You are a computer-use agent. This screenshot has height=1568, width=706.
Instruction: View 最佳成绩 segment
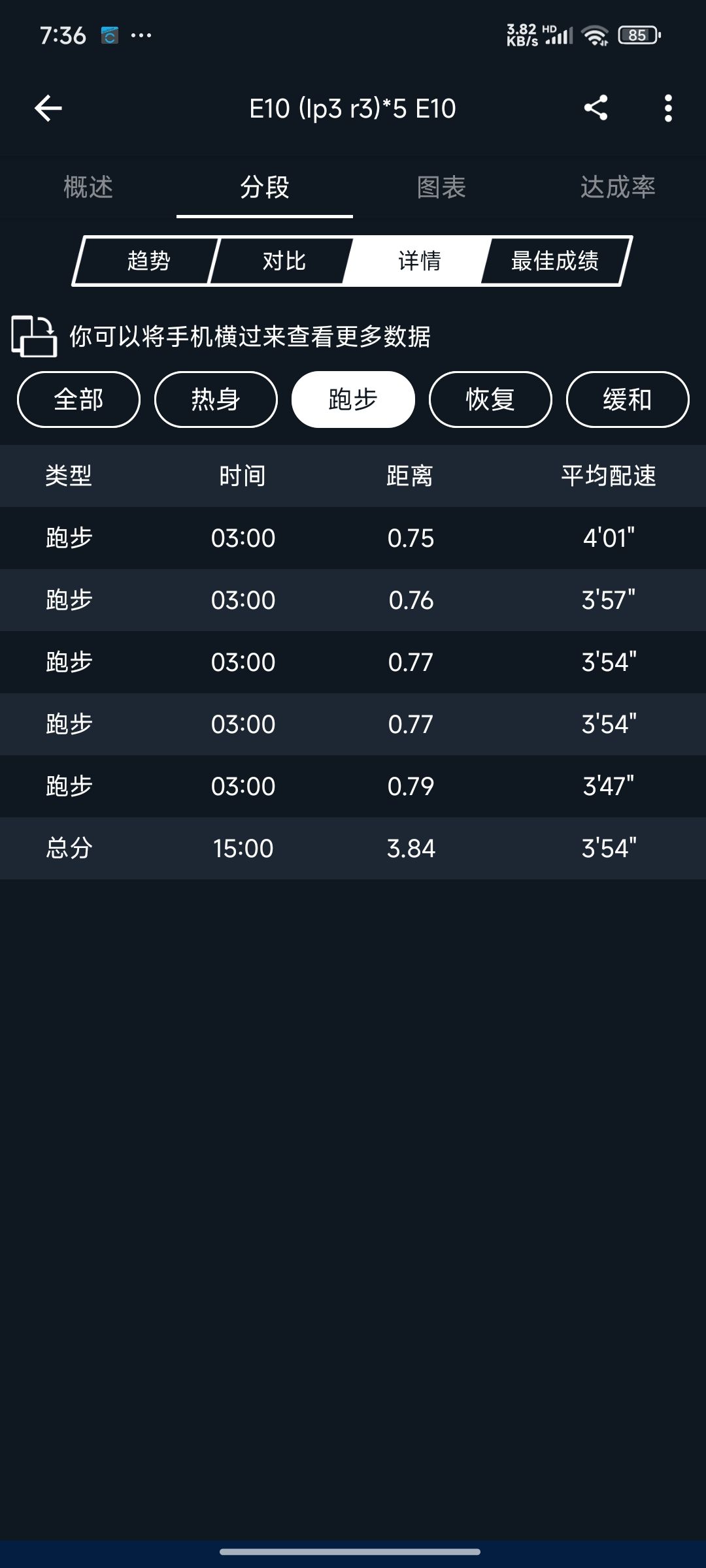point(555,261)
